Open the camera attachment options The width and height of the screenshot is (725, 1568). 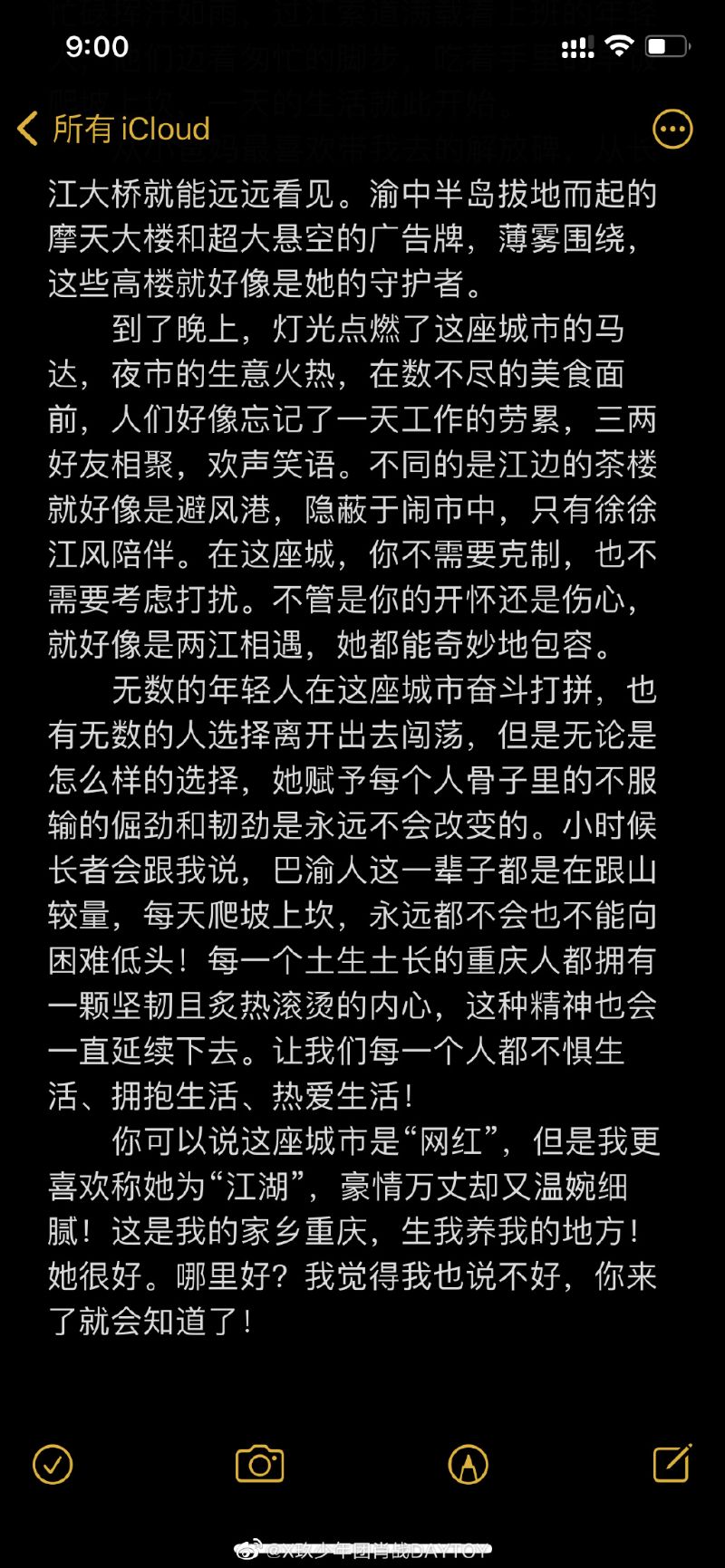[259, 1464]
